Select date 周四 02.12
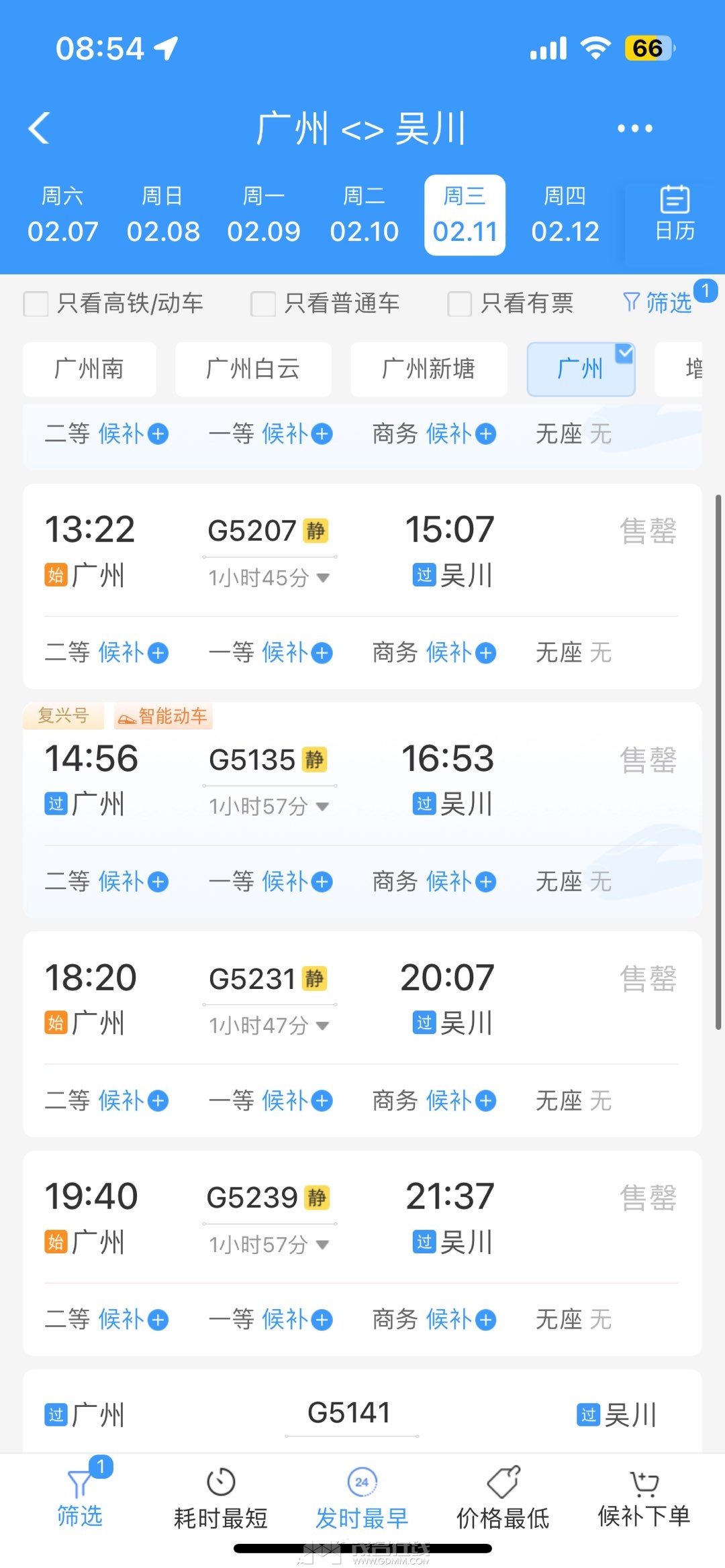This screenshot has height=1568, width=725. pyautogui.click(x=565, y=215)
